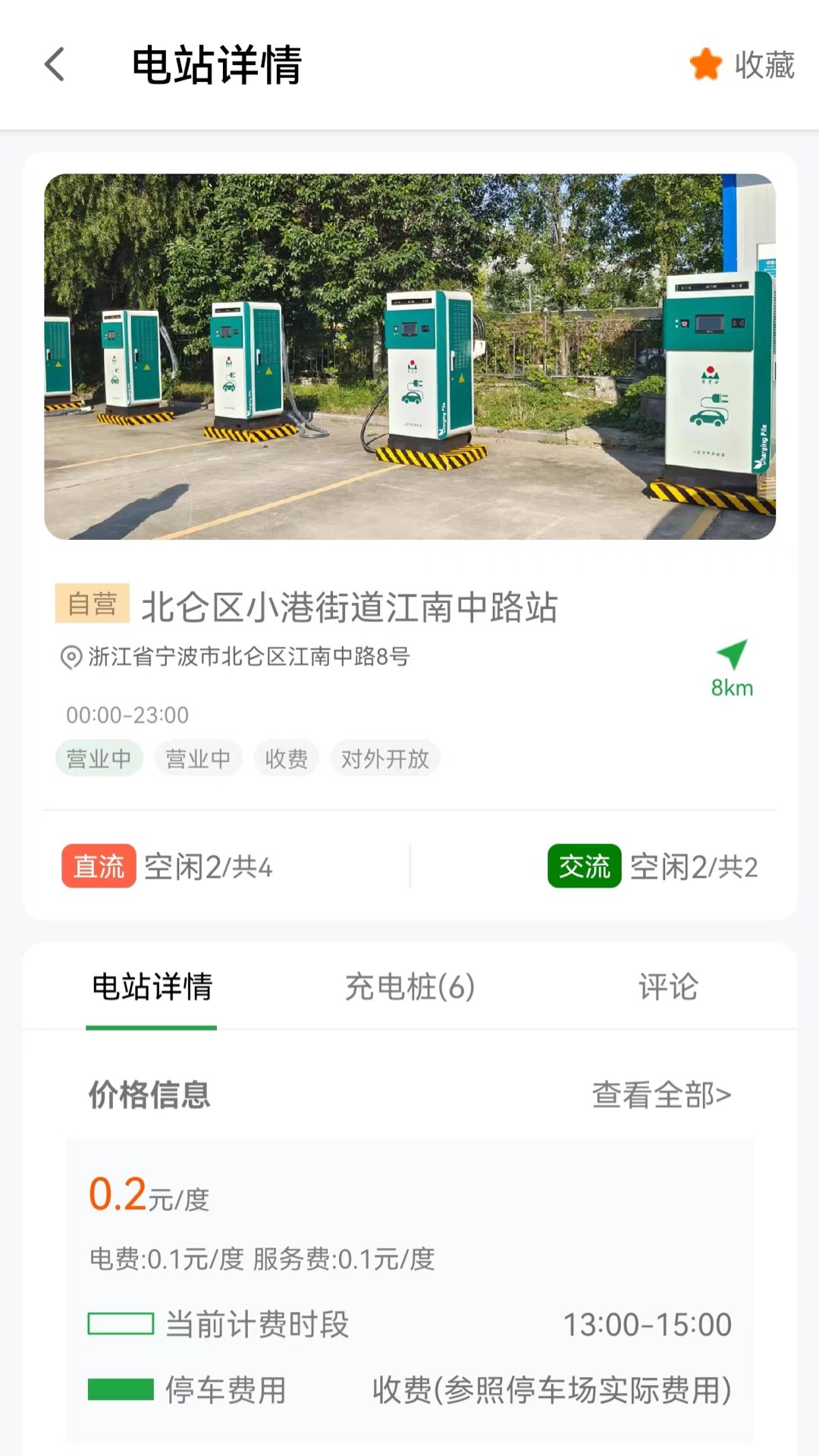
Task: Tap the chevron after 查看全部
Action: point(726,1095)
